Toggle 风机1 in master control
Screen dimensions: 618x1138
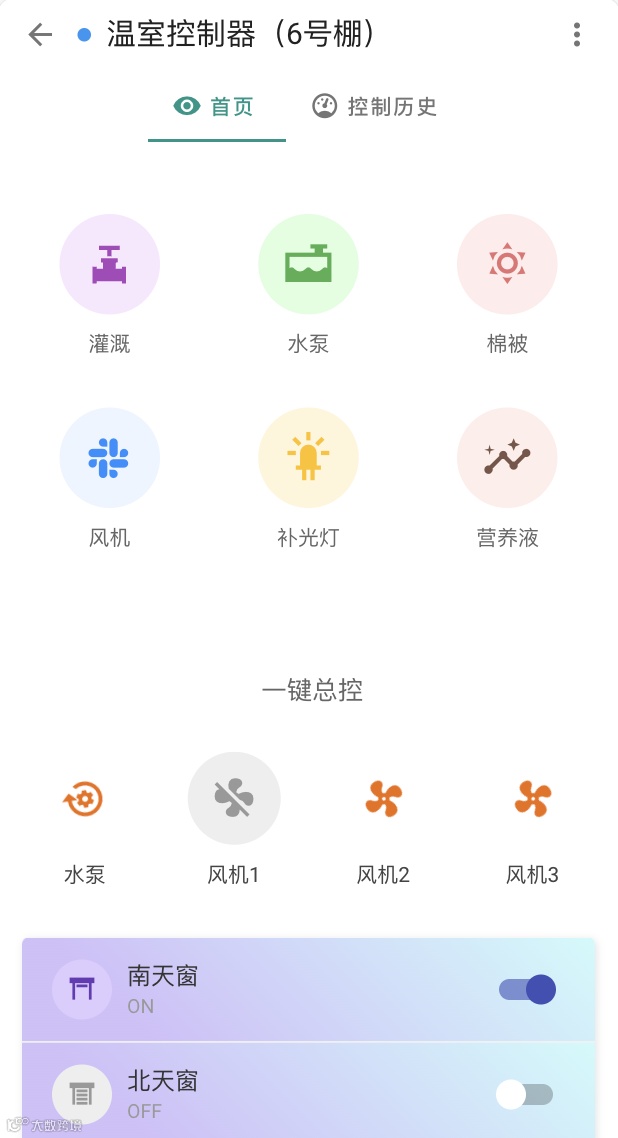(234, 799)
